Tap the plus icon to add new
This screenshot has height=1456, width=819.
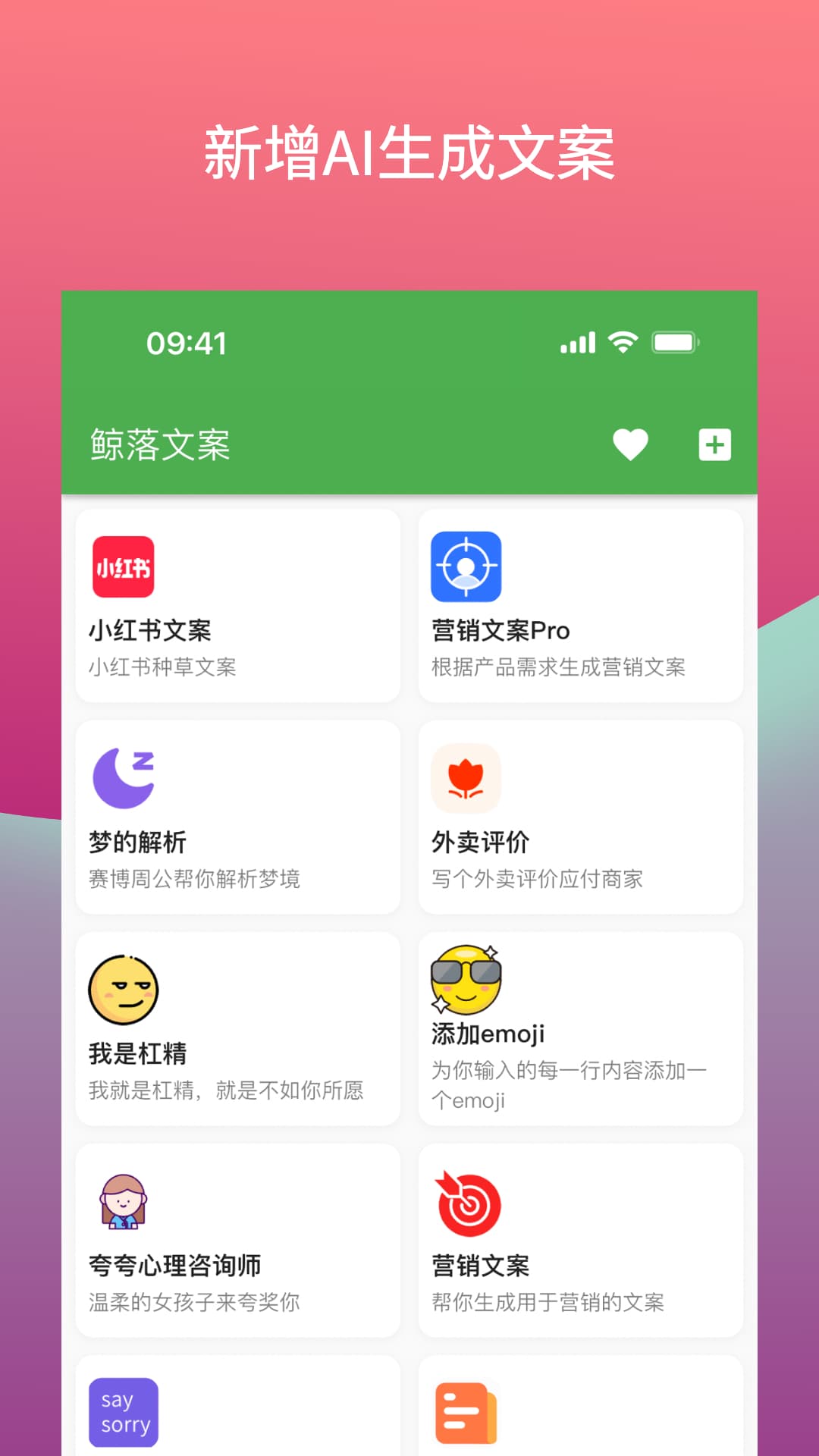(714, 446)
